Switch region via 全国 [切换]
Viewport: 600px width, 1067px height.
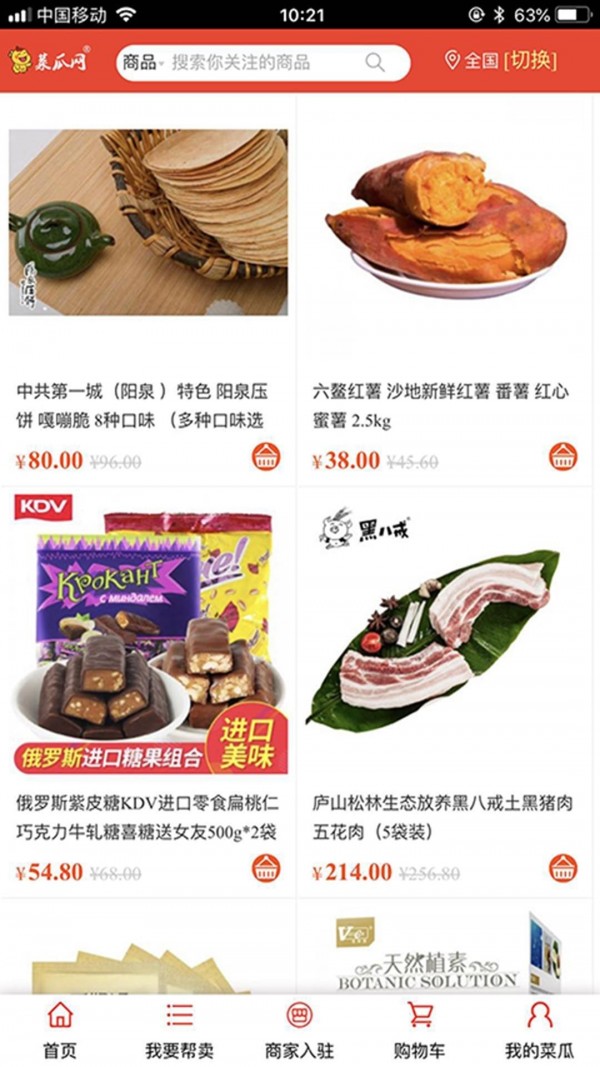[x=500, y=60]
